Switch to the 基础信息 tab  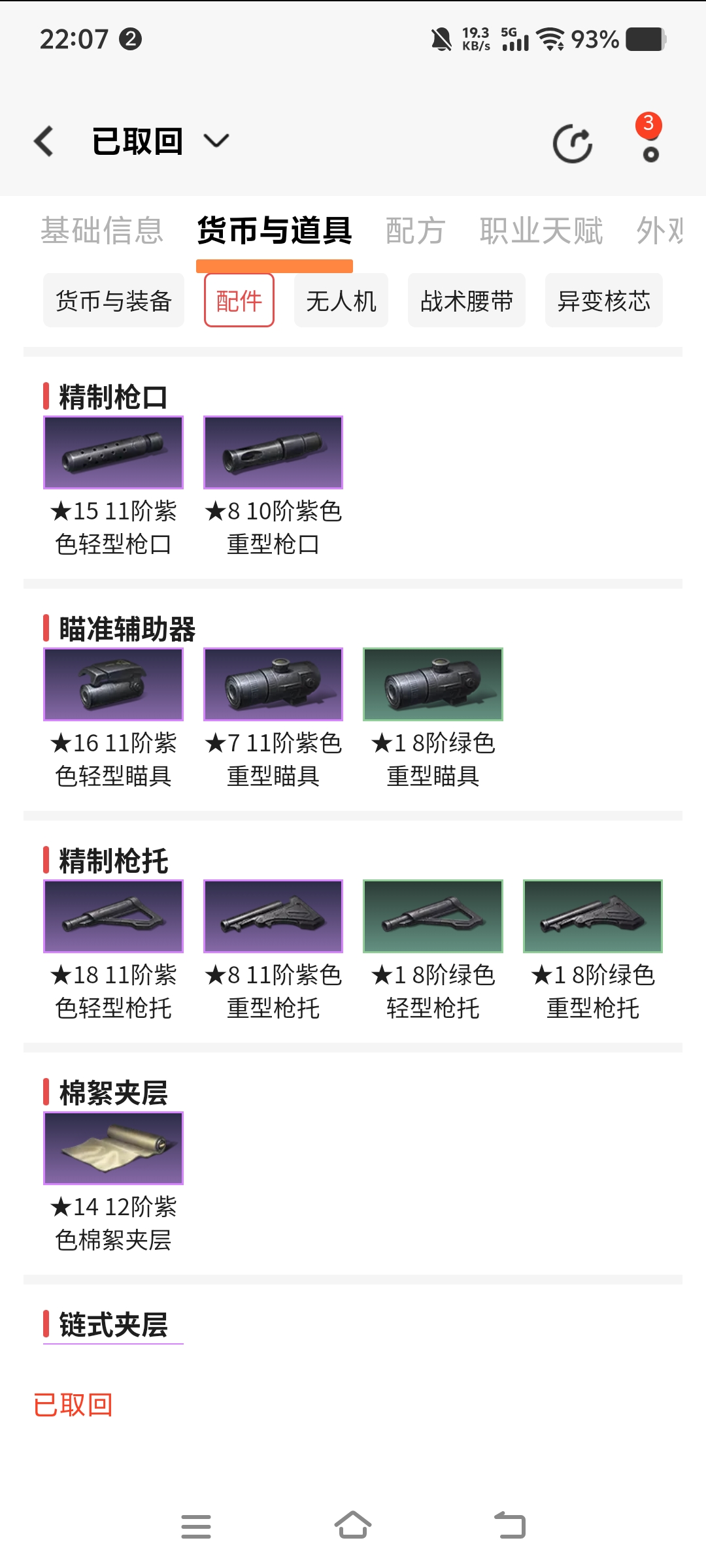coord(102,231)
